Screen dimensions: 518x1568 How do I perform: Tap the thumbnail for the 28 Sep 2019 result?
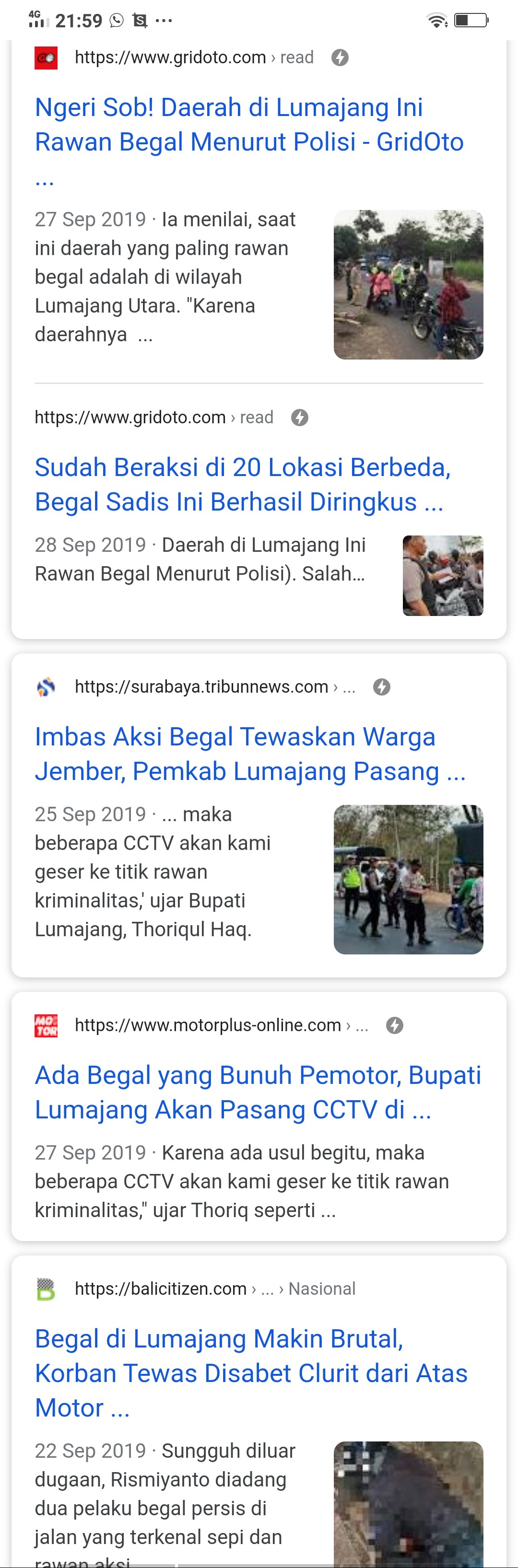(x=443, y=575)
